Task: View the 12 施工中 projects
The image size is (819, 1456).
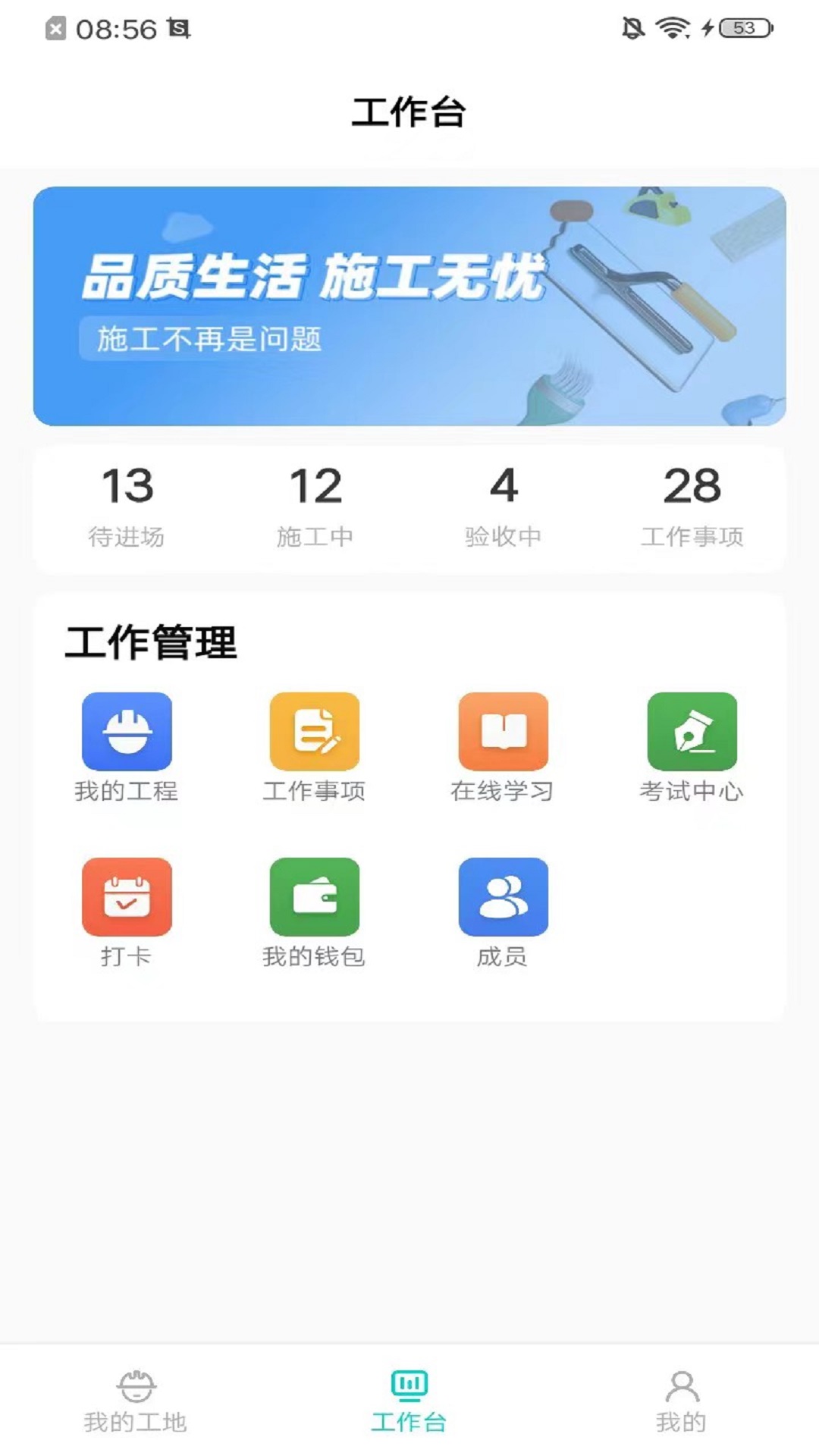Action: [x=315, y=505]
